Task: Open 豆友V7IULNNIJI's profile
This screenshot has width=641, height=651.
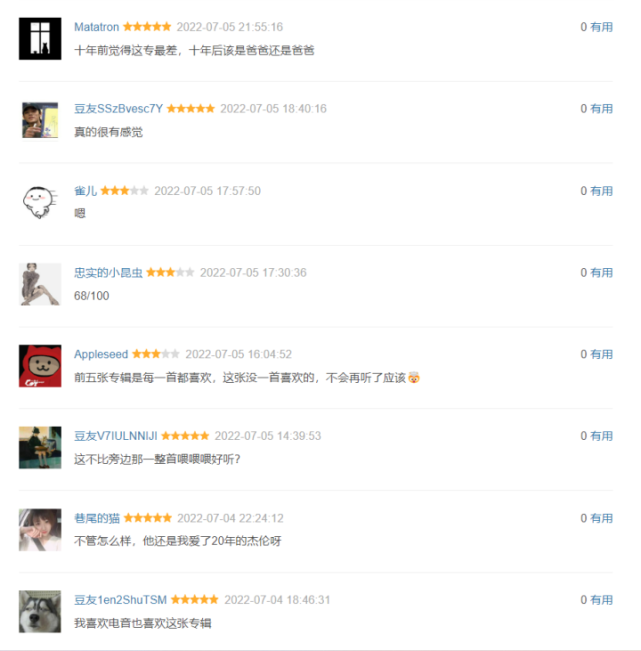Action: 116,437
